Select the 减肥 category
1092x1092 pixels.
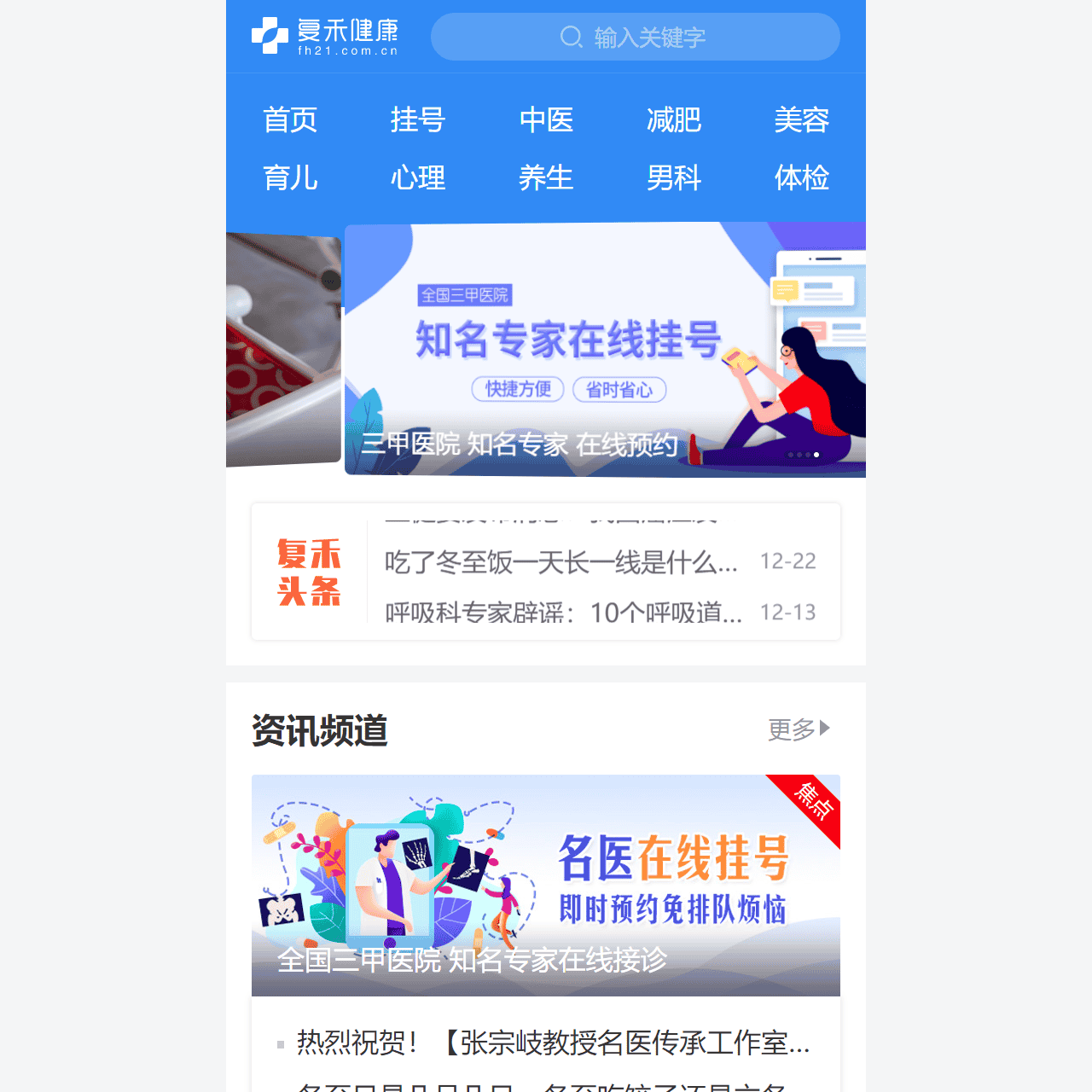point(674,120)
